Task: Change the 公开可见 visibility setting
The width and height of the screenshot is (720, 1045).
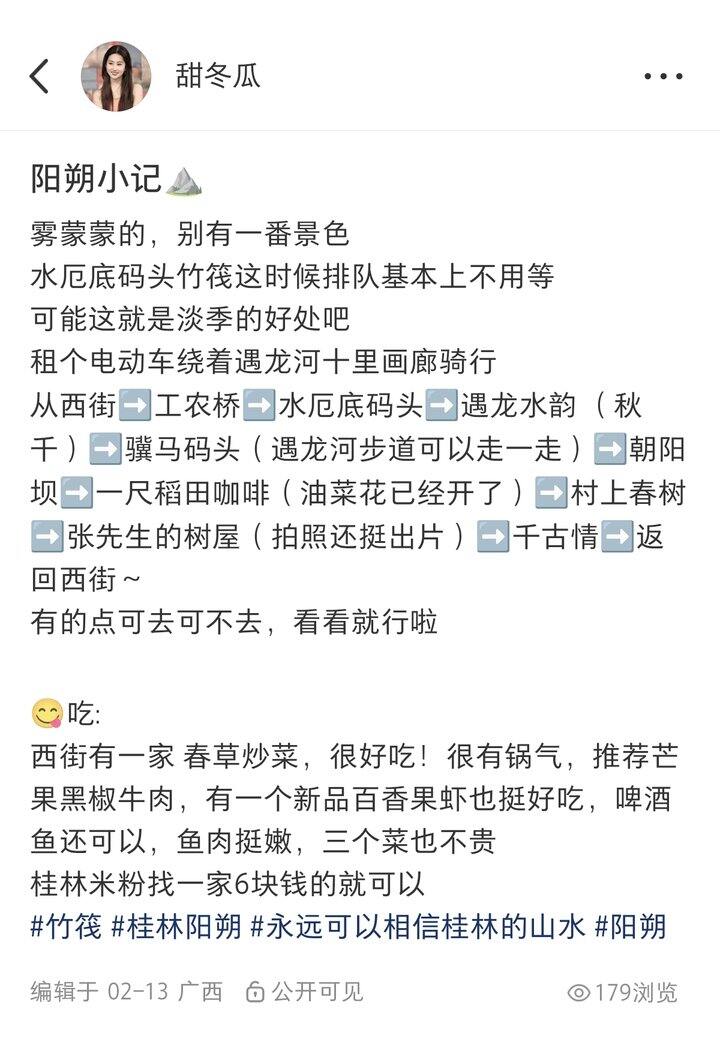Action: (x=305, y=992)
